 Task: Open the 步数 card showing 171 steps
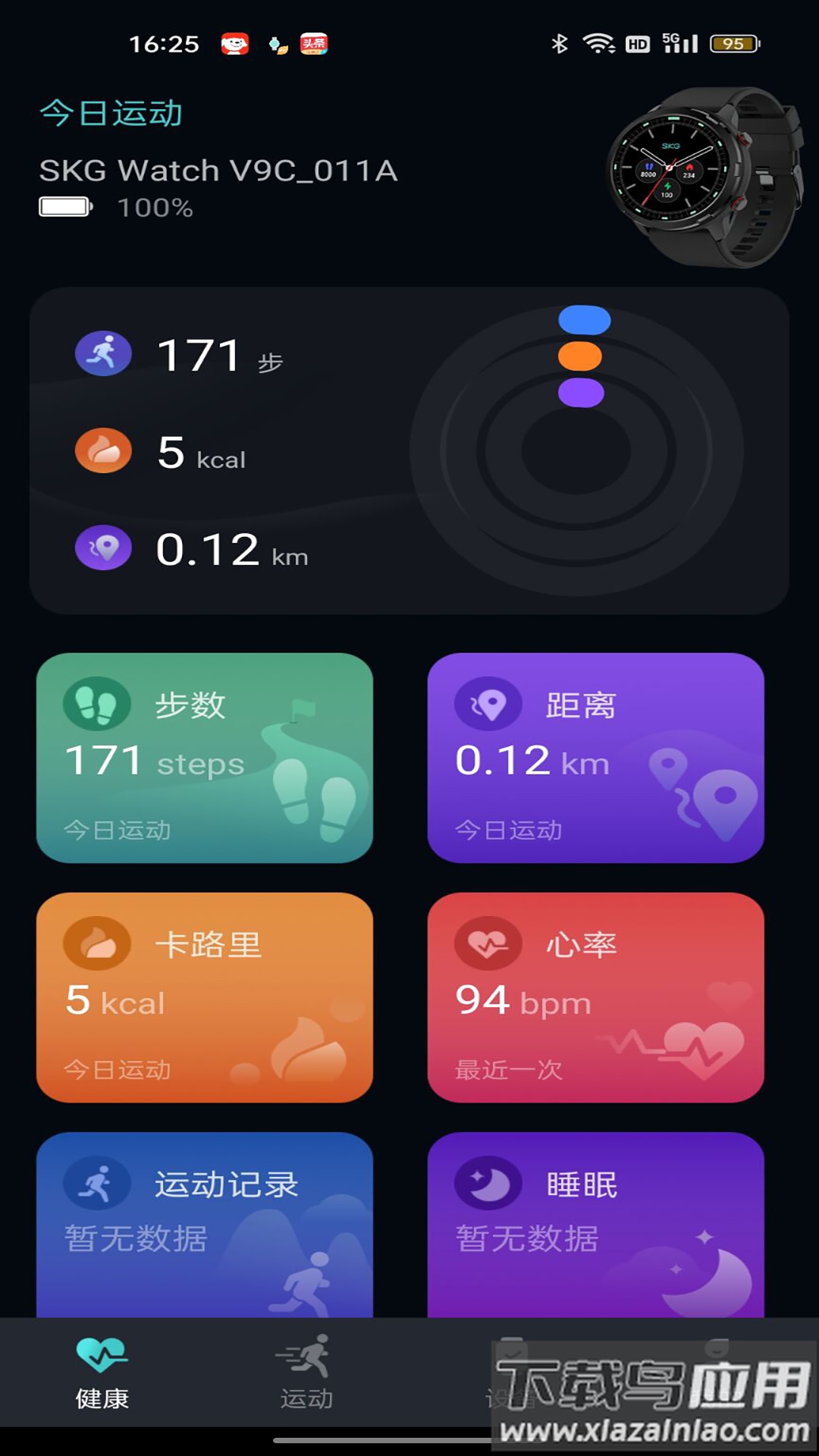coord(206,758)
